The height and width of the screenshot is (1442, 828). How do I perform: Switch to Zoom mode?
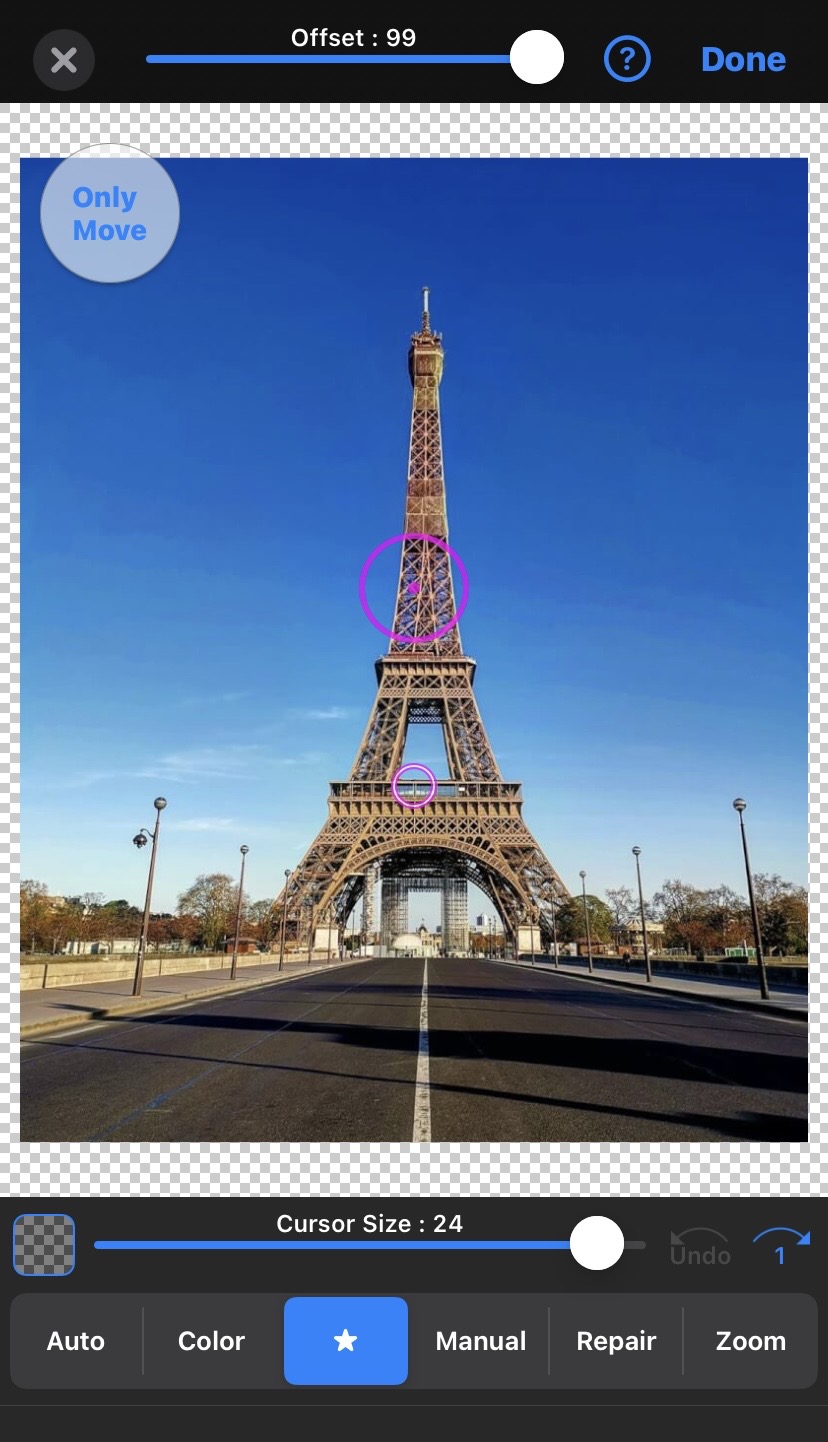pyautogui.click(x=750, y=1341)
